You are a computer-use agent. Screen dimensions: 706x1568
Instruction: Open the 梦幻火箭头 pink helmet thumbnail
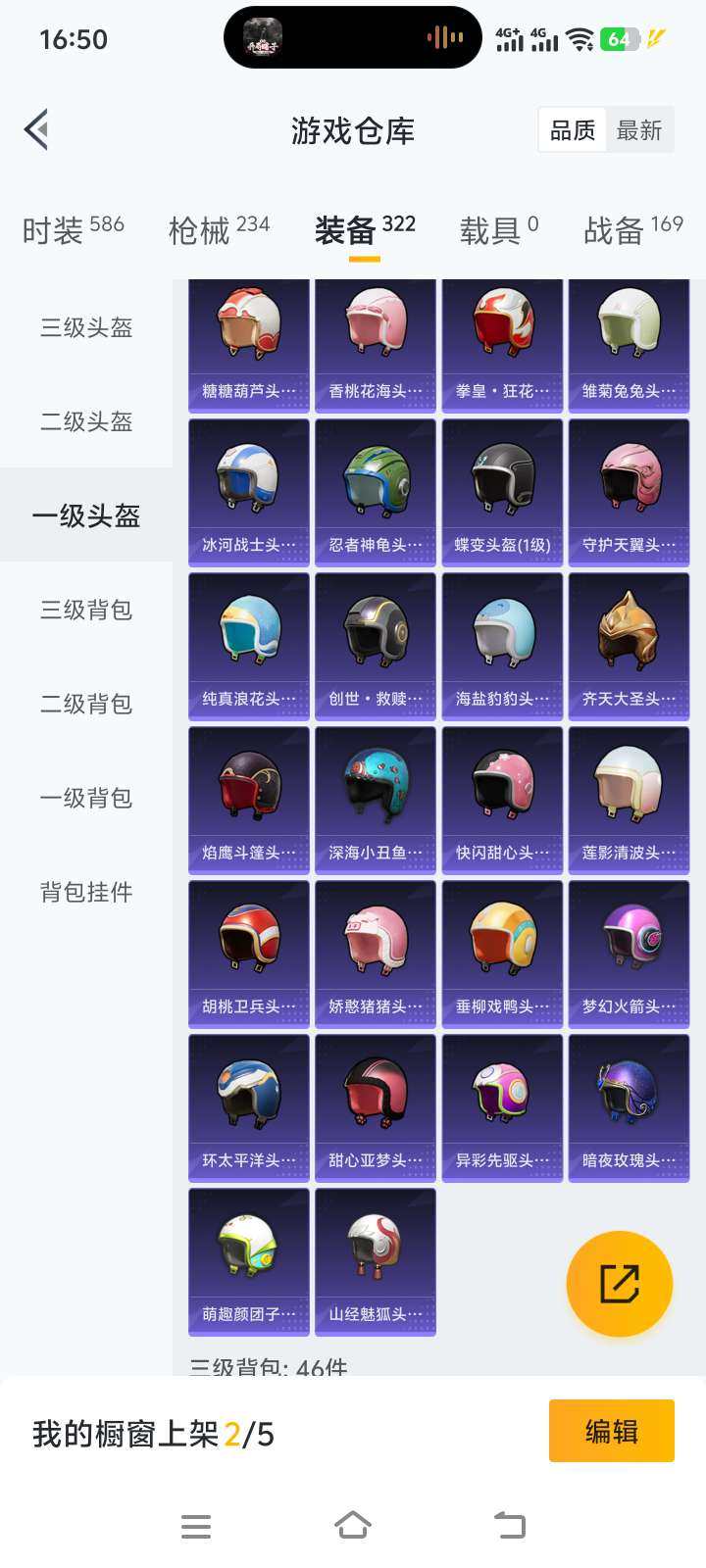tap(629, 954)
